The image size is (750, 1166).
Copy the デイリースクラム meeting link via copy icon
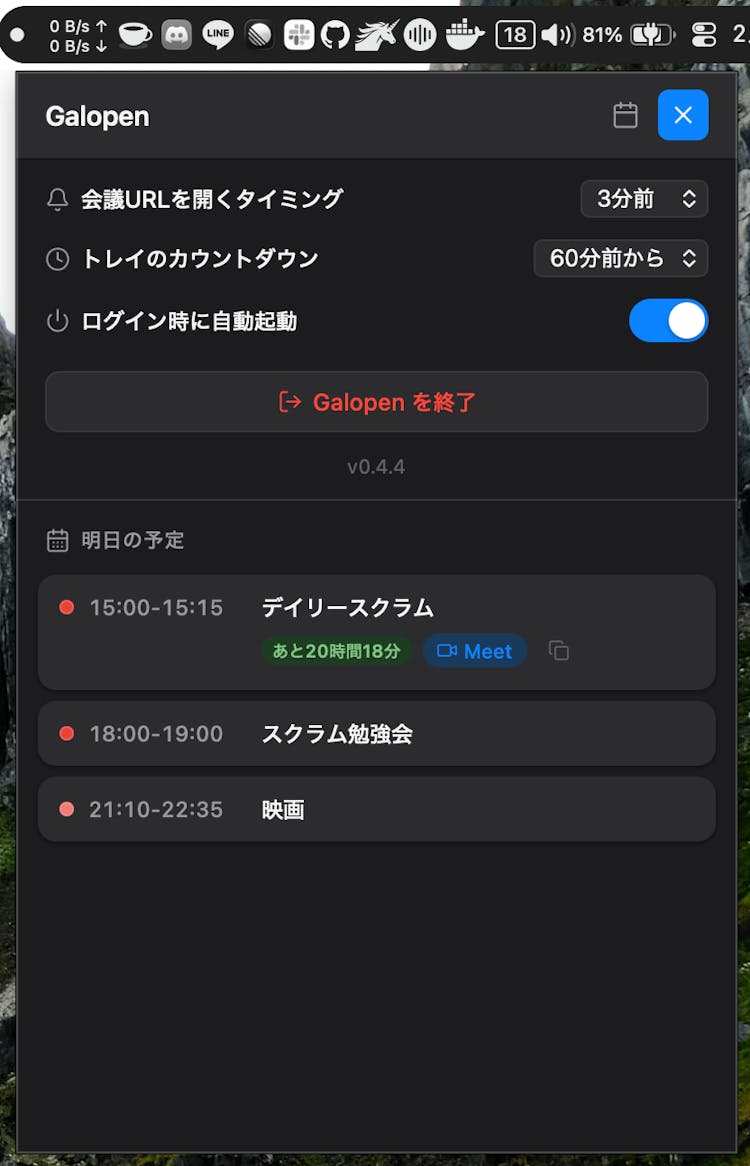click(558, 650)
